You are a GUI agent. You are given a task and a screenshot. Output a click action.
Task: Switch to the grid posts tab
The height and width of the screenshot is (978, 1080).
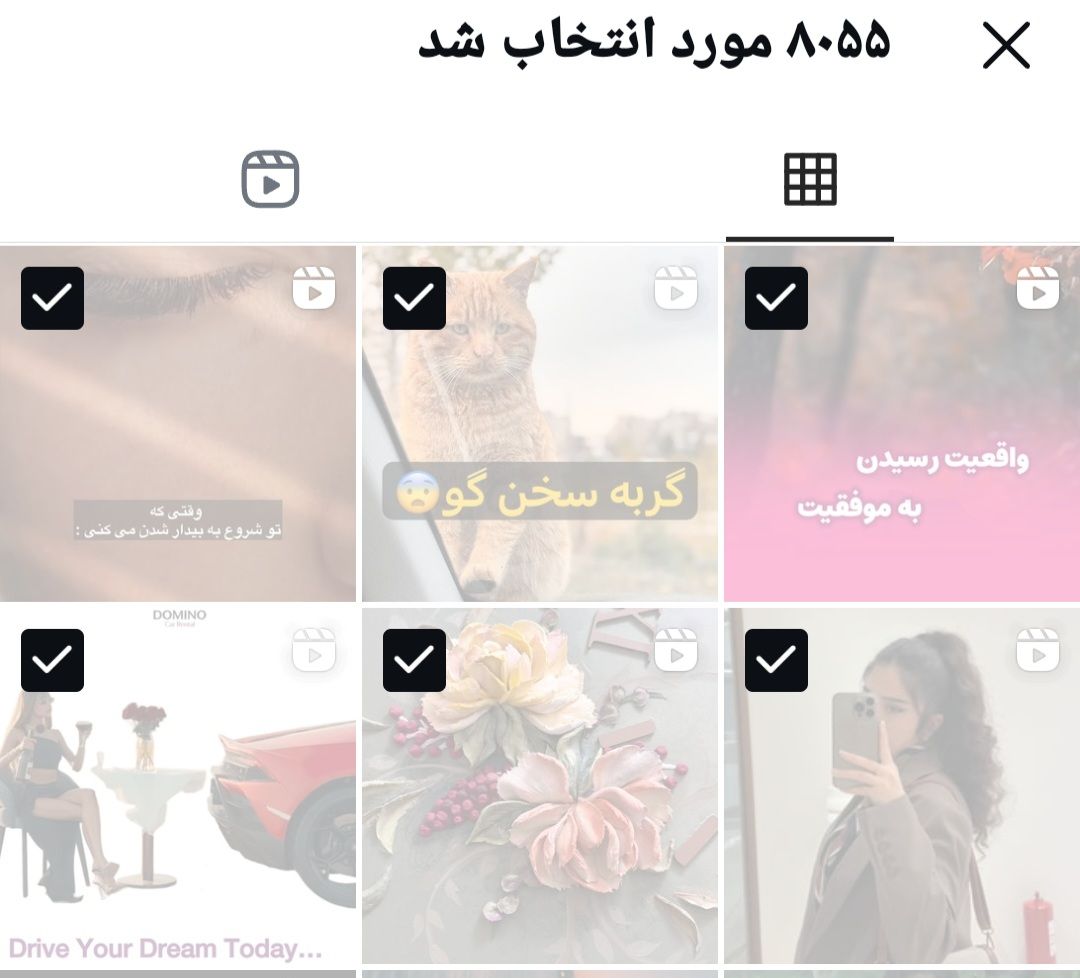pyautogui.click(x=809, y=180)
